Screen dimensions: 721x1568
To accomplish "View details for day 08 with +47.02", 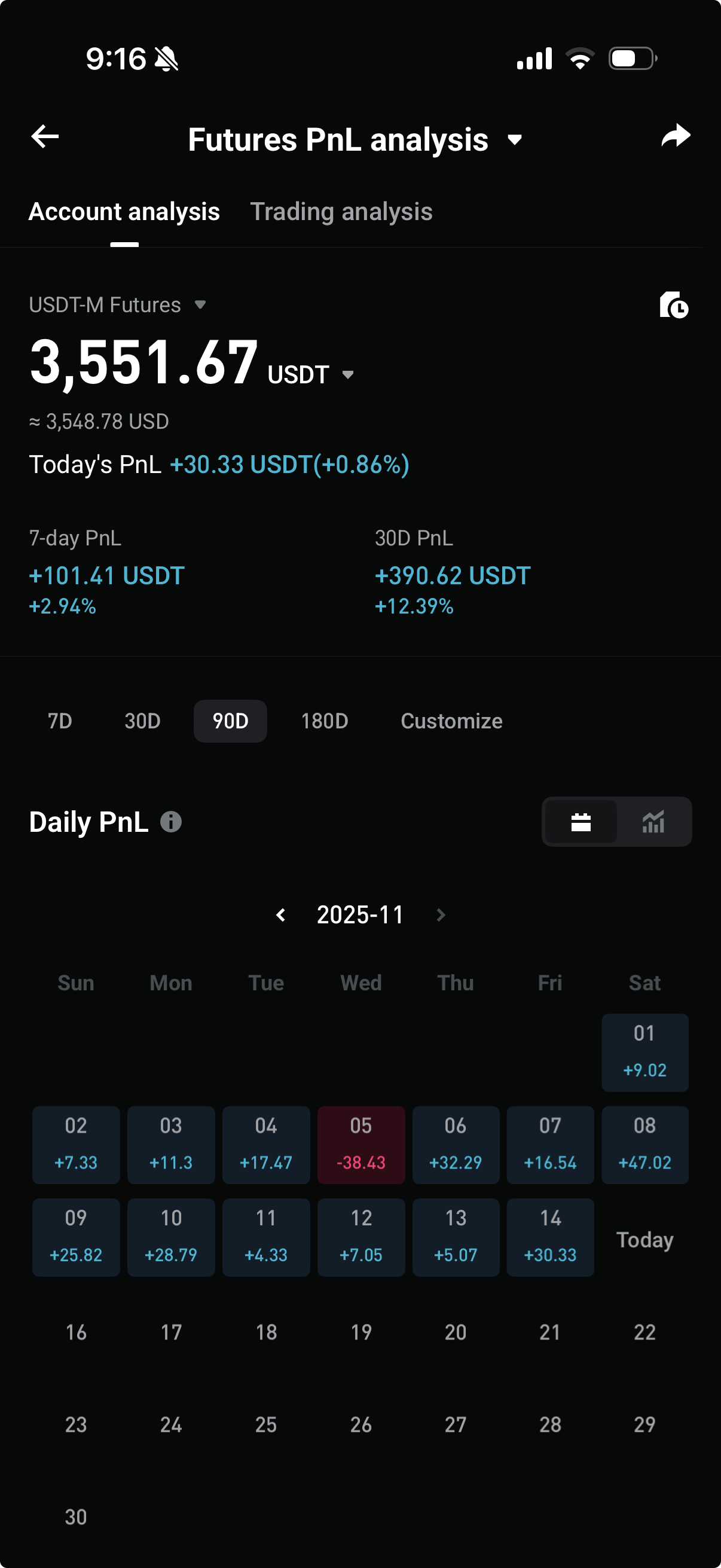I will [x=644, y=1145].
